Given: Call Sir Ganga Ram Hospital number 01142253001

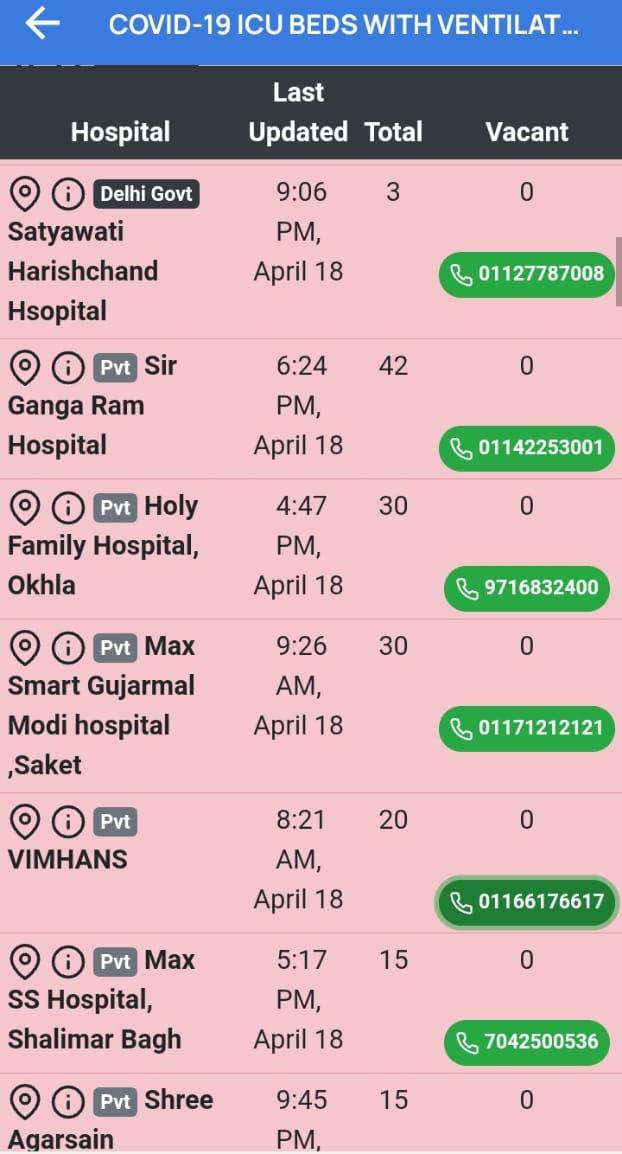Looking at the screenshot, I should (x=526, y=448).
